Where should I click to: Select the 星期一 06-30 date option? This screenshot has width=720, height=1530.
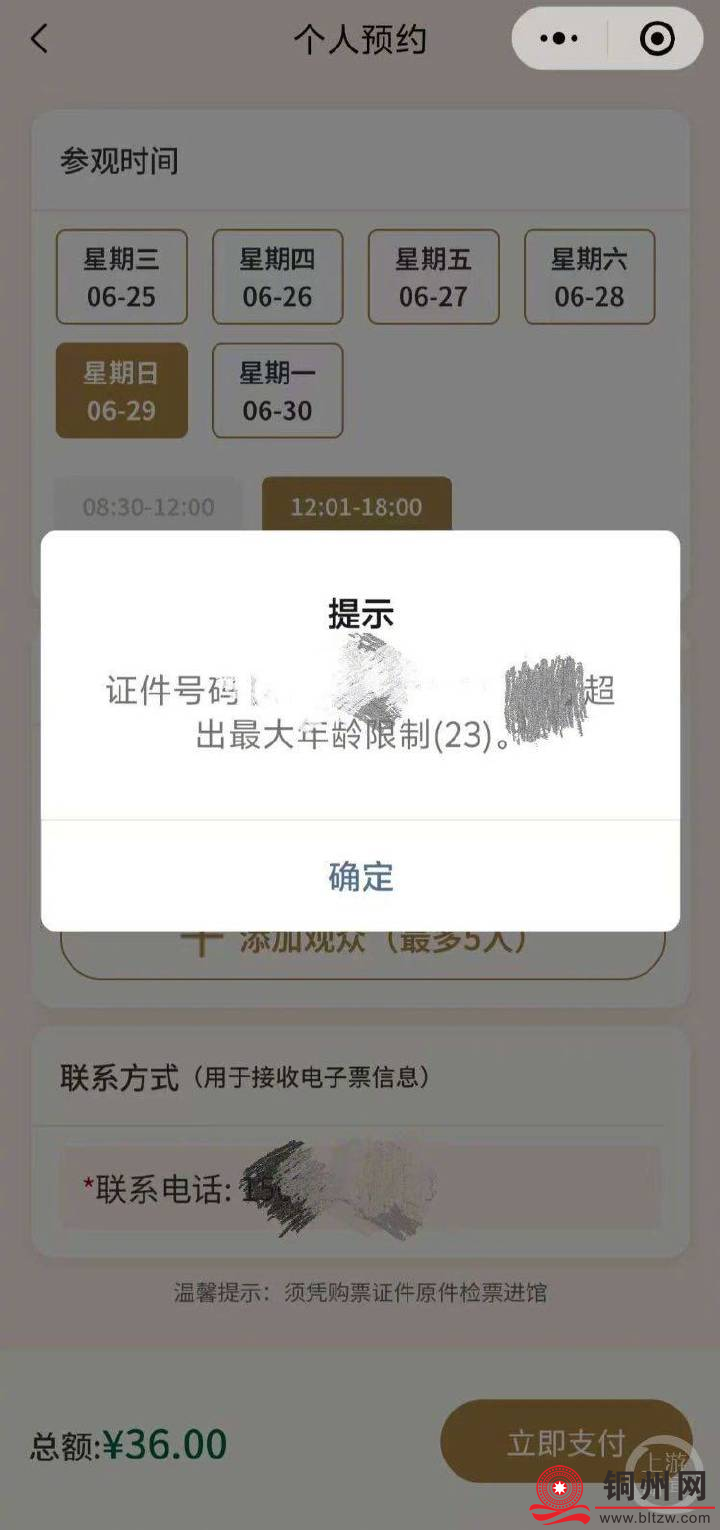[277, 390]
